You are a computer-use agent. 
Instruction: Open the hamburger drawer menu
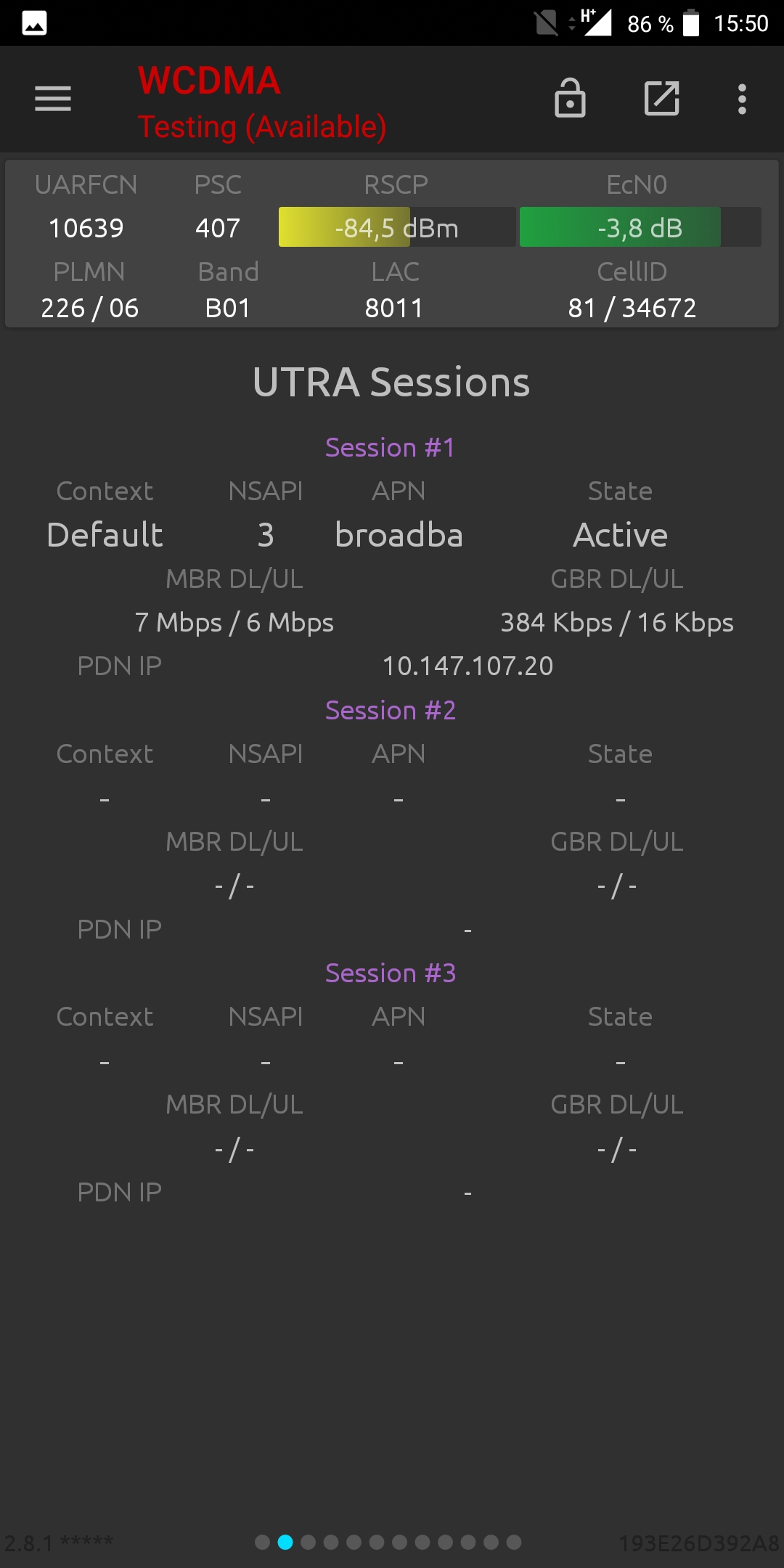click(x=53, y=99)
